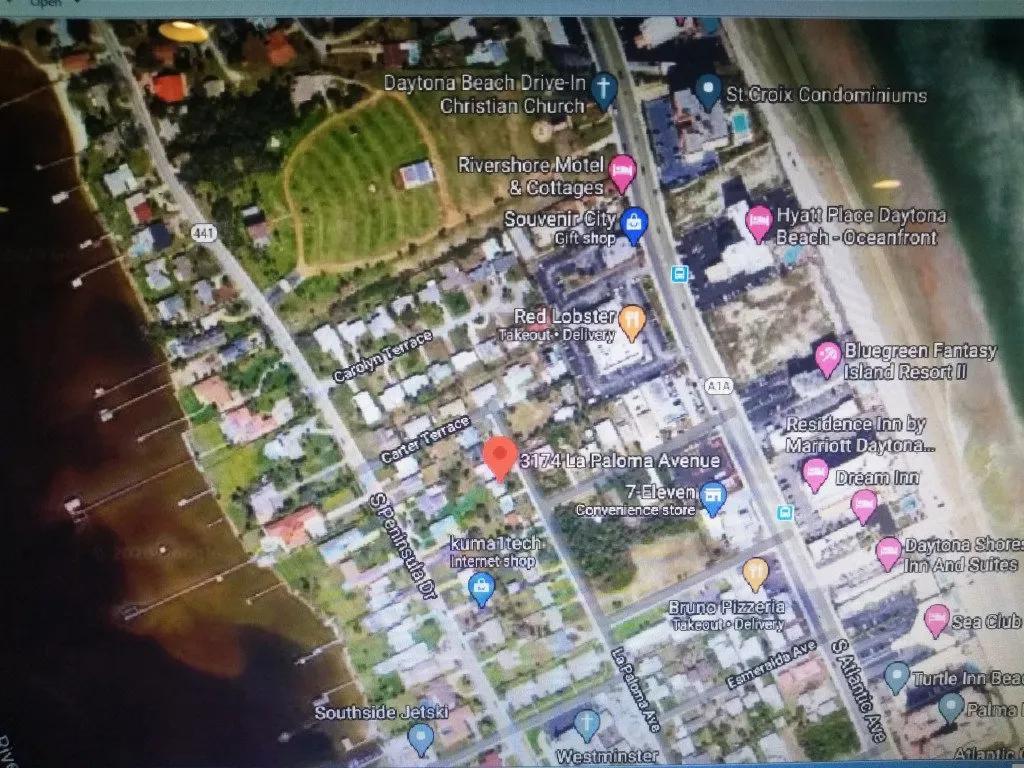Tap the Daytona Shores Inn And Suites marker

click(x=888, y=551)
